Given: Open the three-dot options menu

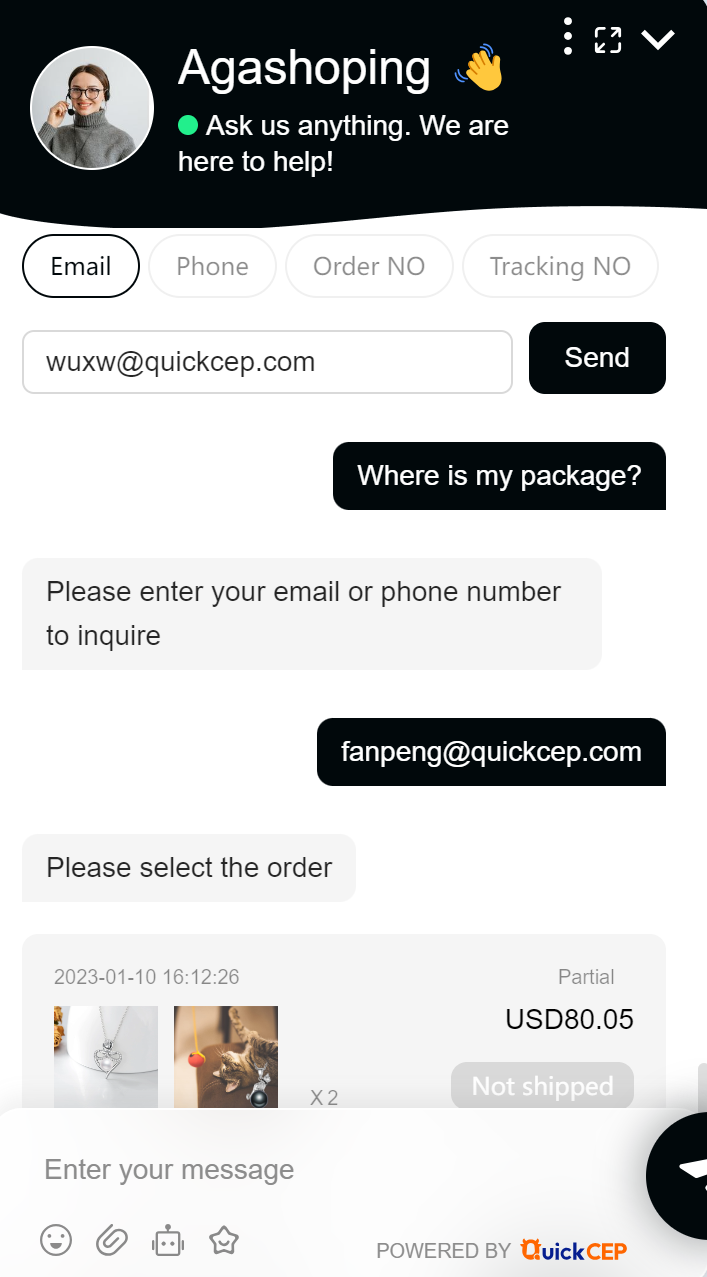Looking at the screenshot, I should point(568,37).
